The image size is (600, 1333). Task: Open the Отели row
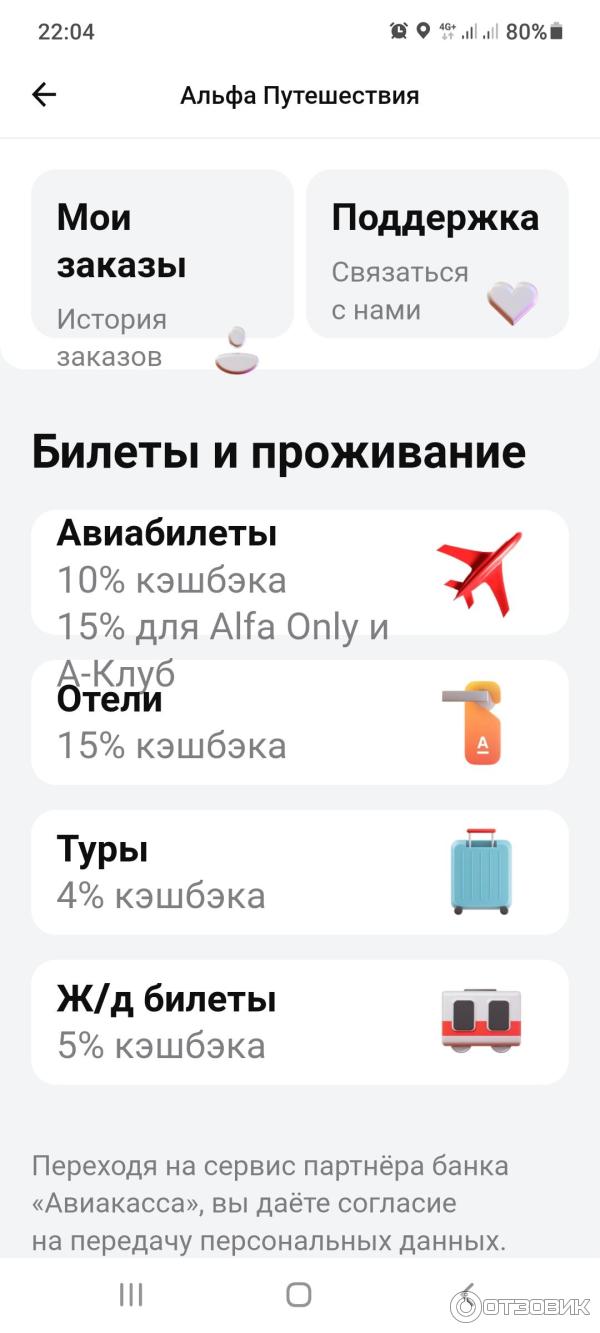click(x=299, y=723)
